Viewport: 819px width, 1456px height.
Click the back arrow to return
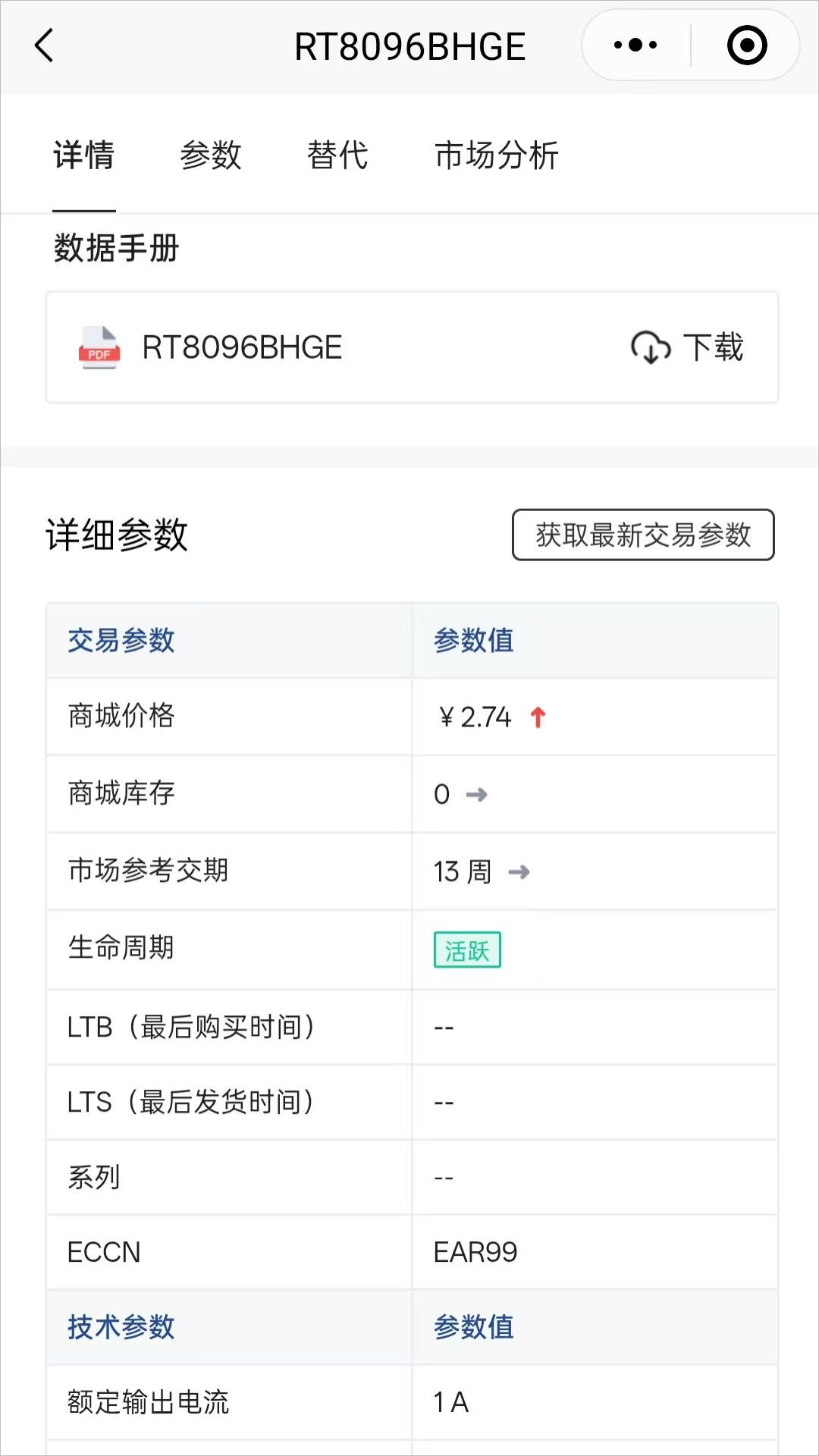43,45
